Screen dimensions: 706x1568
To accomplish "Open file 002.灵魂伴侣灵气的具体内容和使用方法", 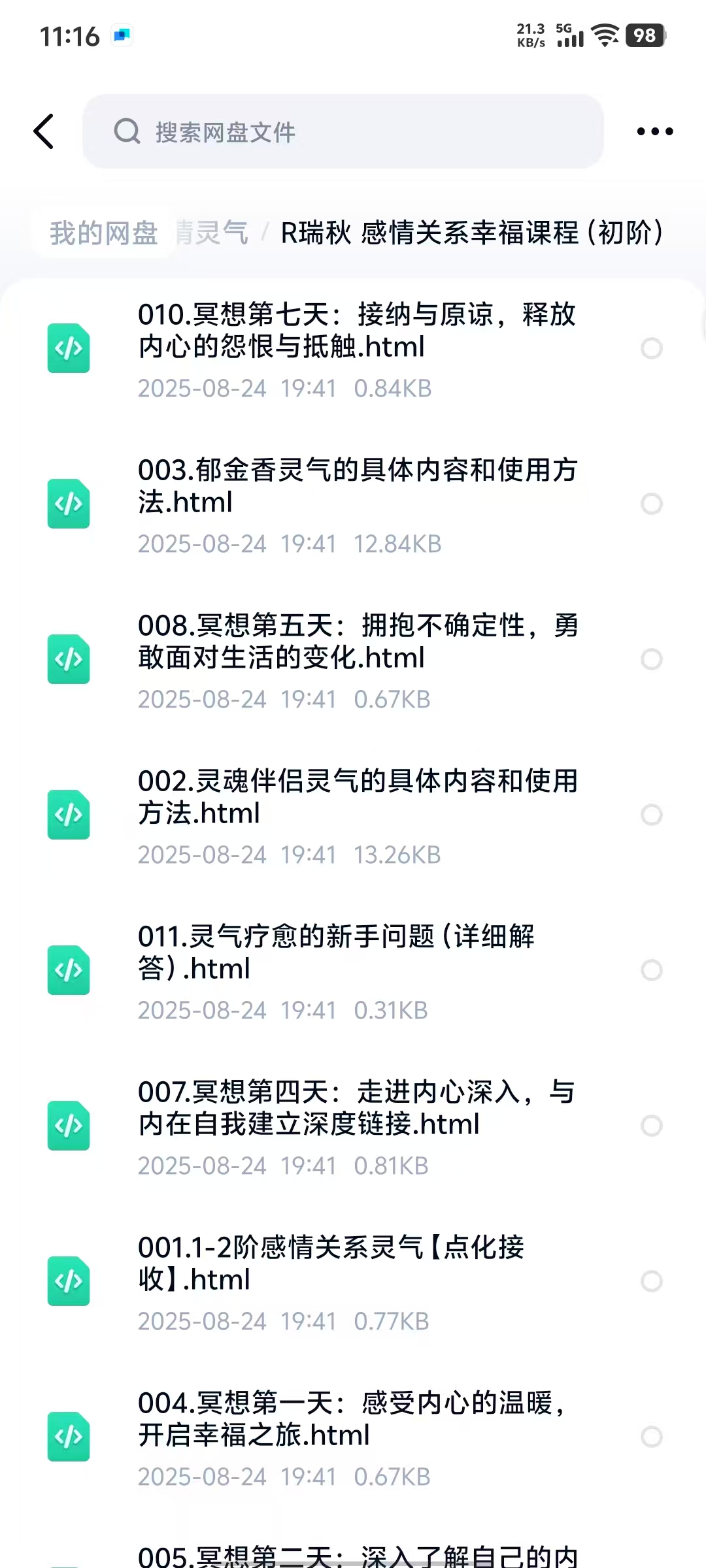I will point(356,798).
